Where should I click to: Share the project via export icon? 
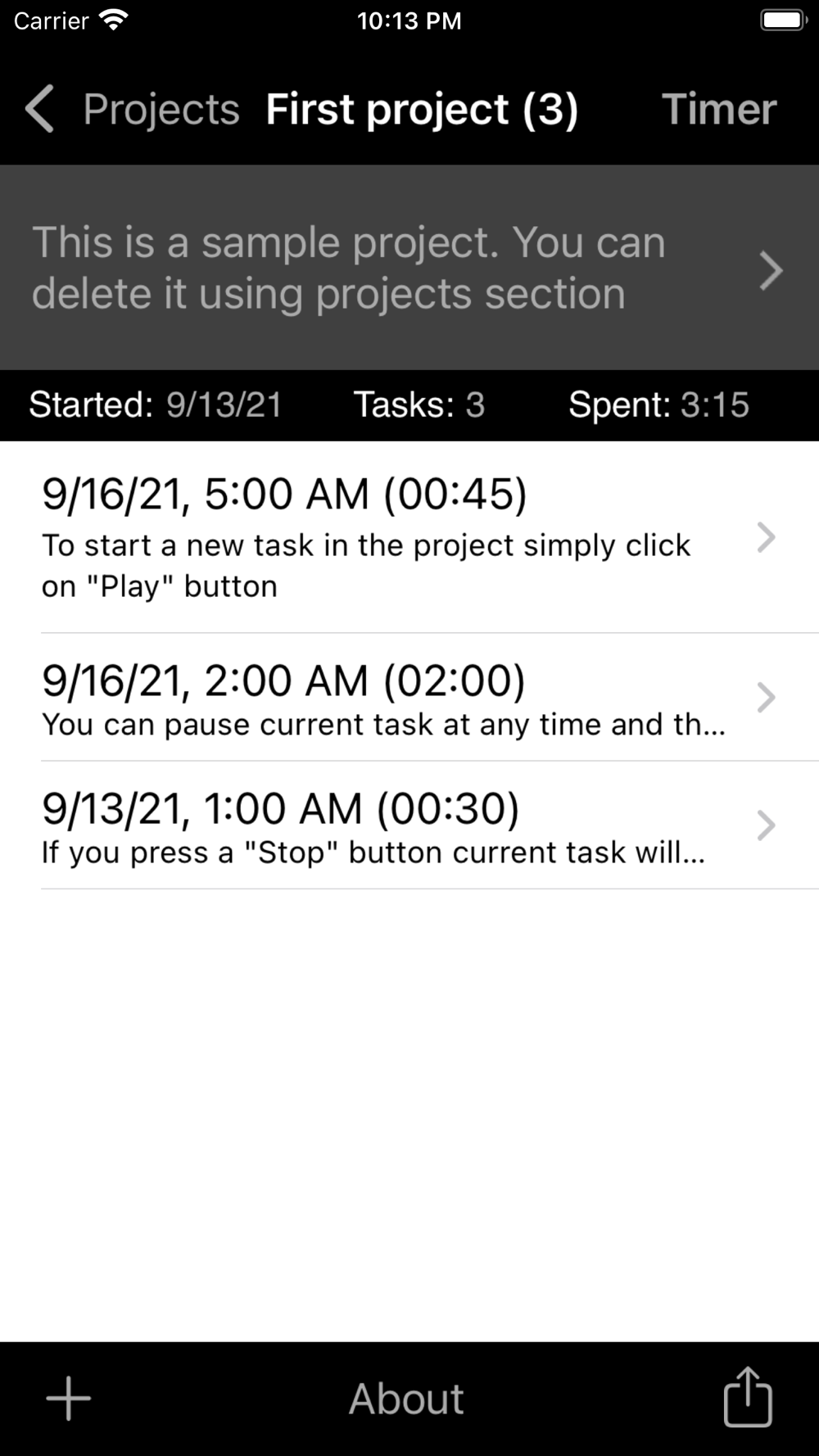point(748,1396)
